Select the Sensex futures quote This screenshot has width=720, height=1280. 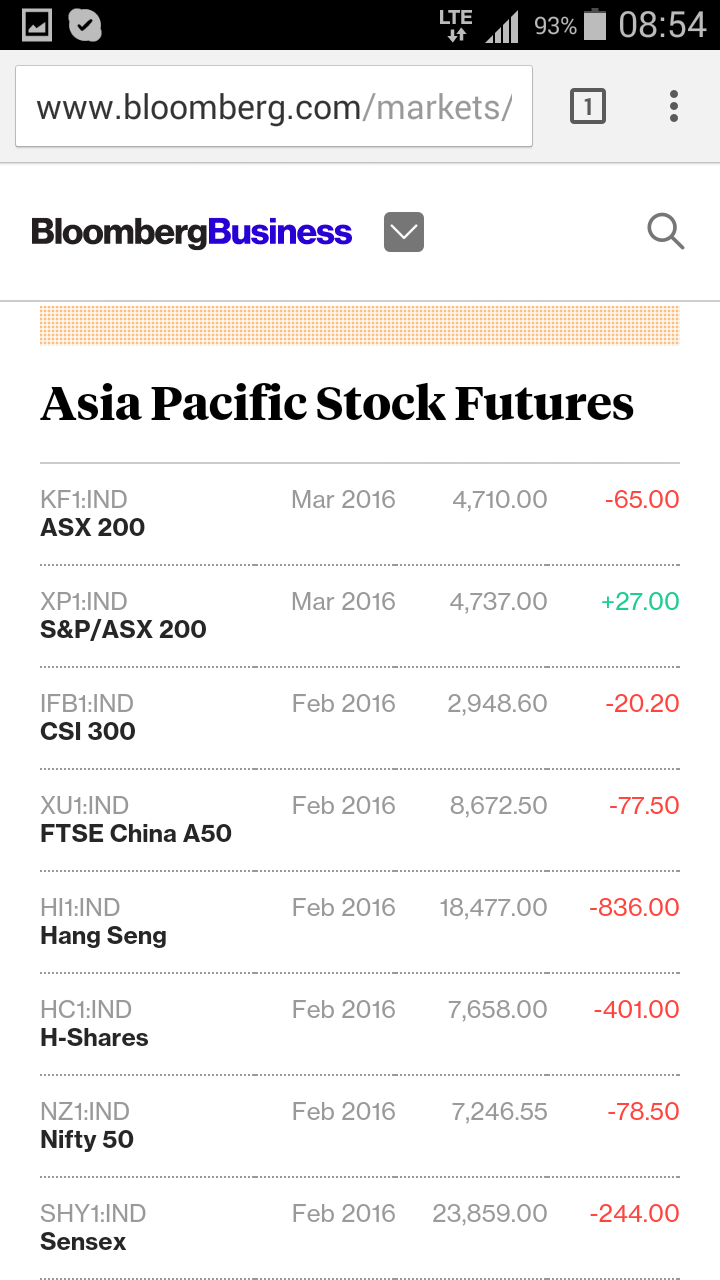coord(83,1241)
